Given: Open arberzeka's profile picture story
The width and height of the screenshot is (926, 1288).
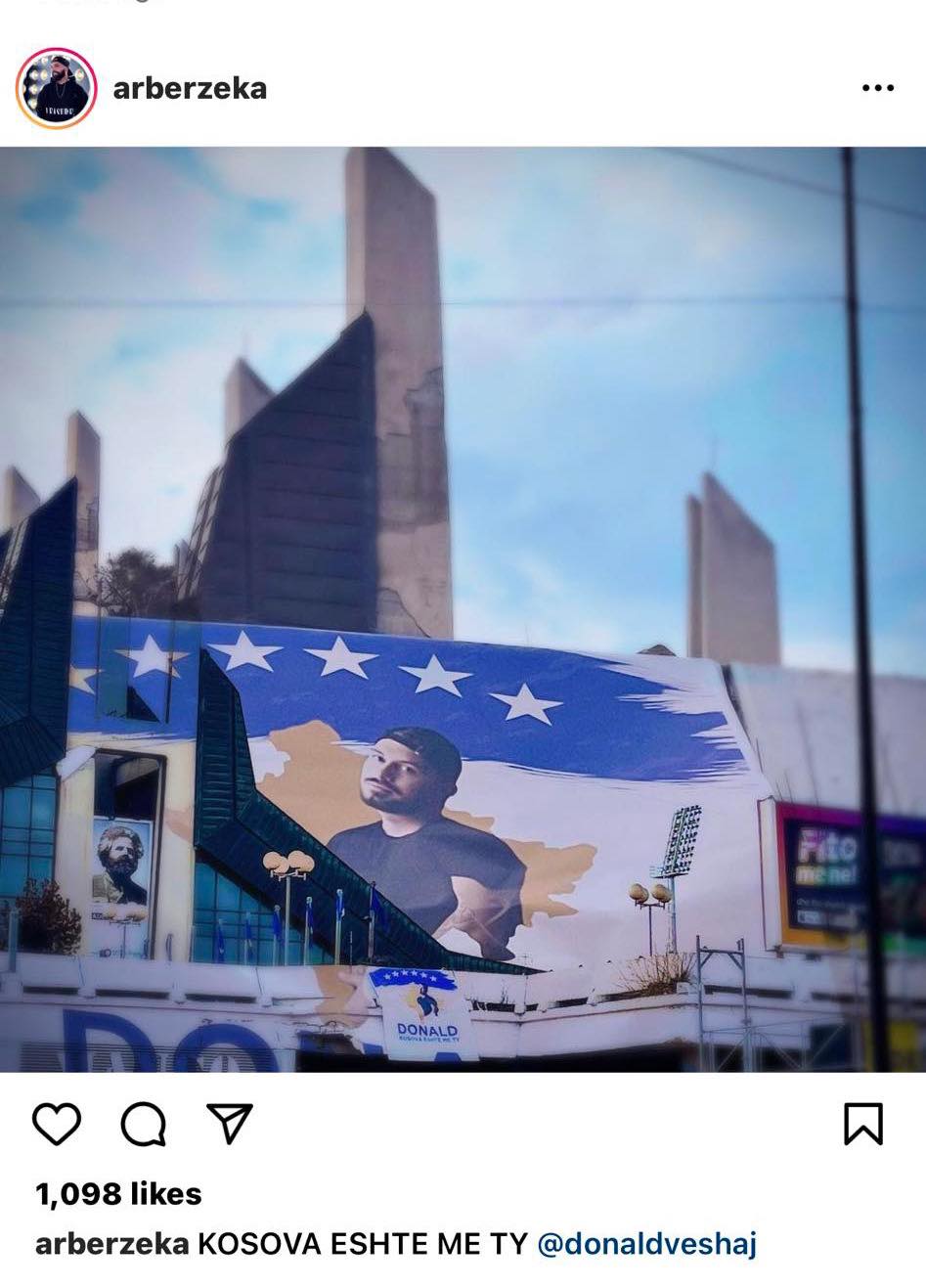Looking at the screenshot, I should pos(56,88).
